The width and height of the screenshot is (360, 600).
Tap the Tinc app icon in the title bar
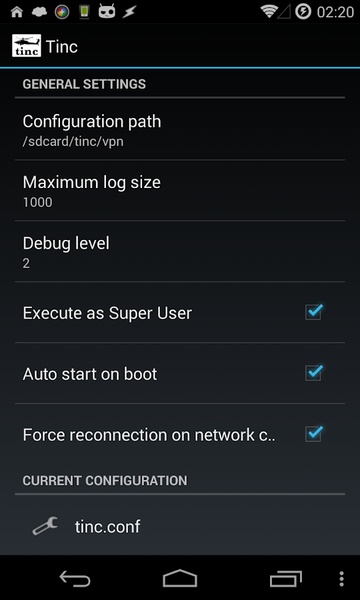point(26,46)
